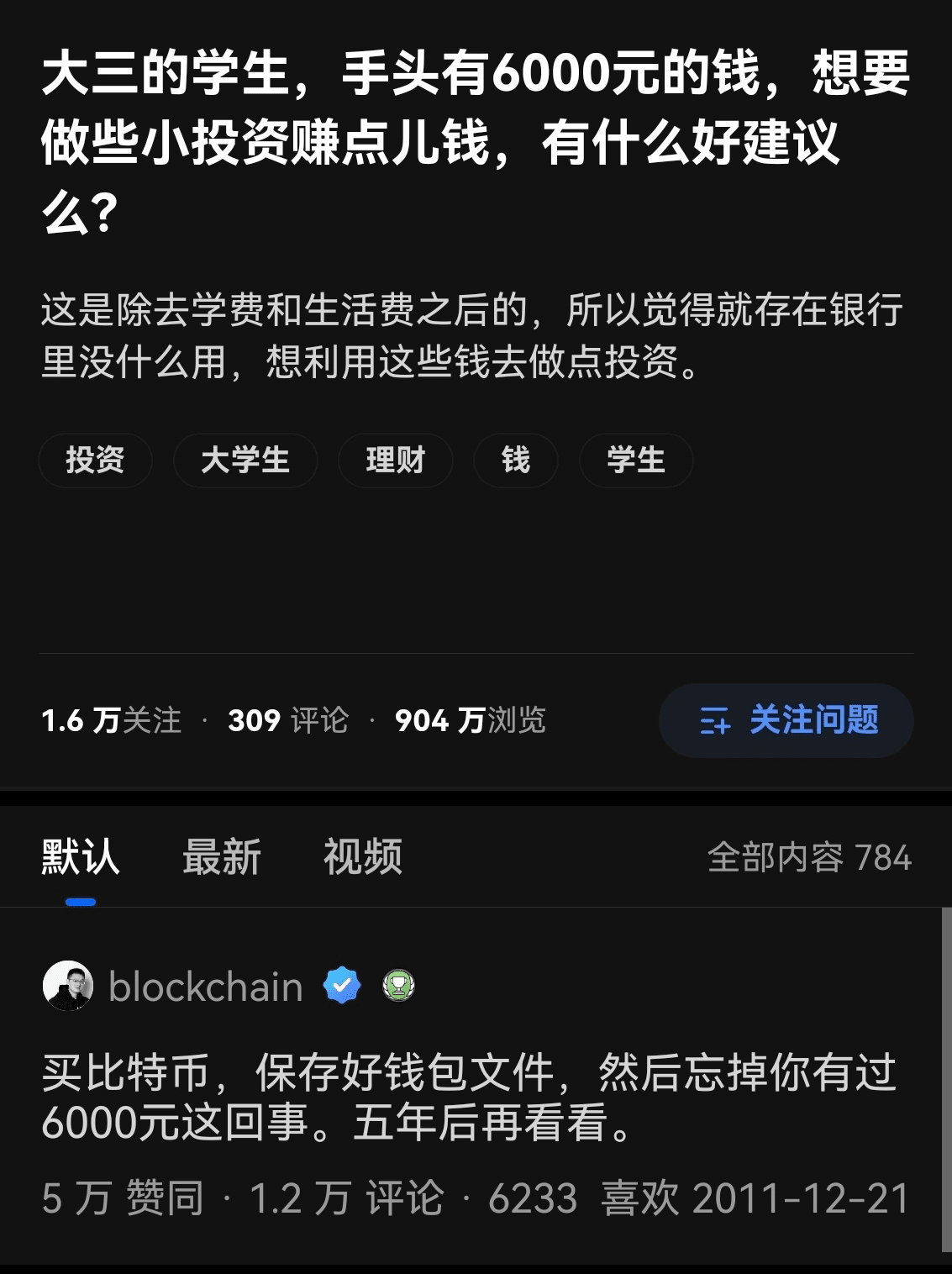Viewport: 952px width, 1274px height.
Task: View the 309 评论 on the question
Action: (x=287, y=720)
